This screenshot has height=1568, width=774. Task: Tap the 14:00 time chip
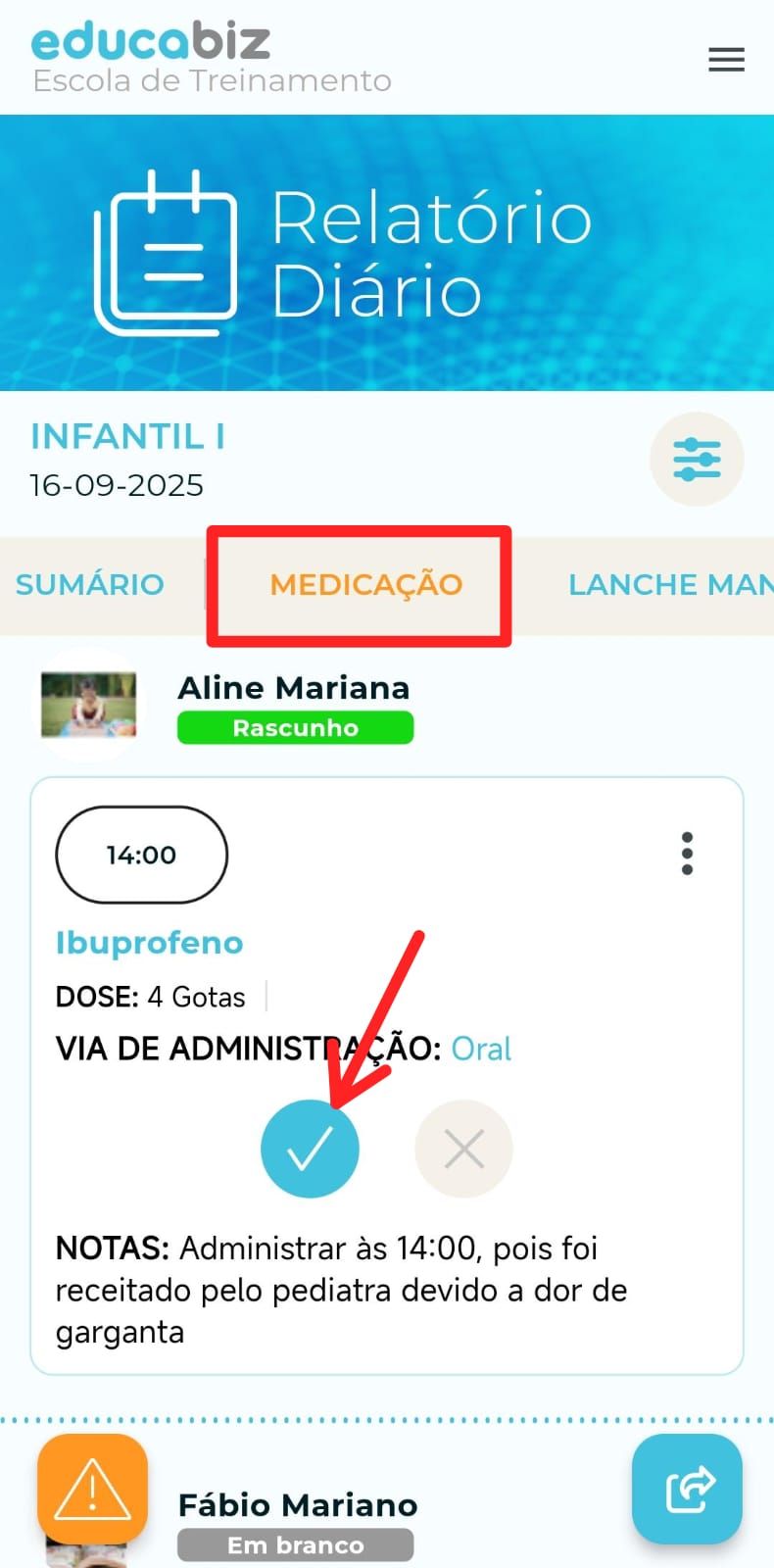point(142,855)
